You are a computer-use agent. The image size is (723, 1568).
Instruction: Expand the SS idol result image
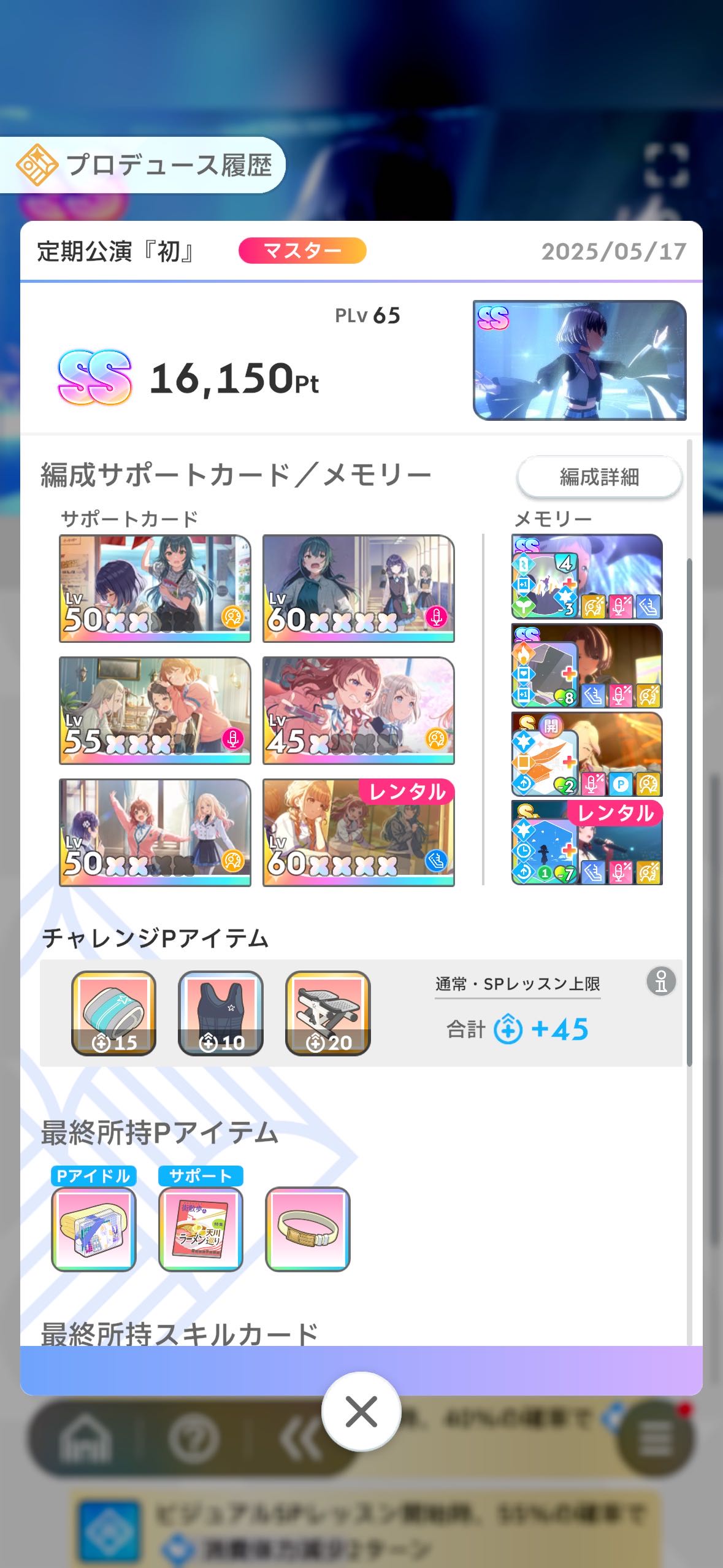(x=580, y=360)
